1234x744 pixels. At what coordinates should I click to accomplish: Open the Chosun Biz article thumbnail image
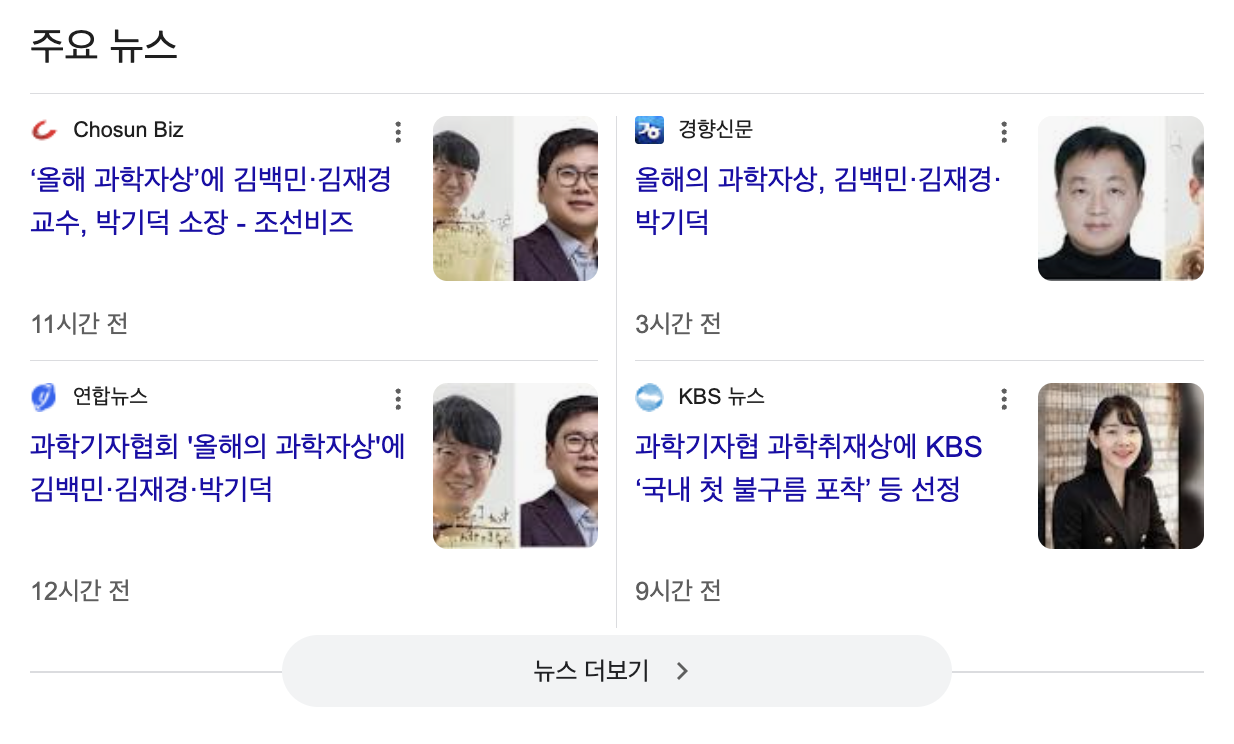pos(515,198)
